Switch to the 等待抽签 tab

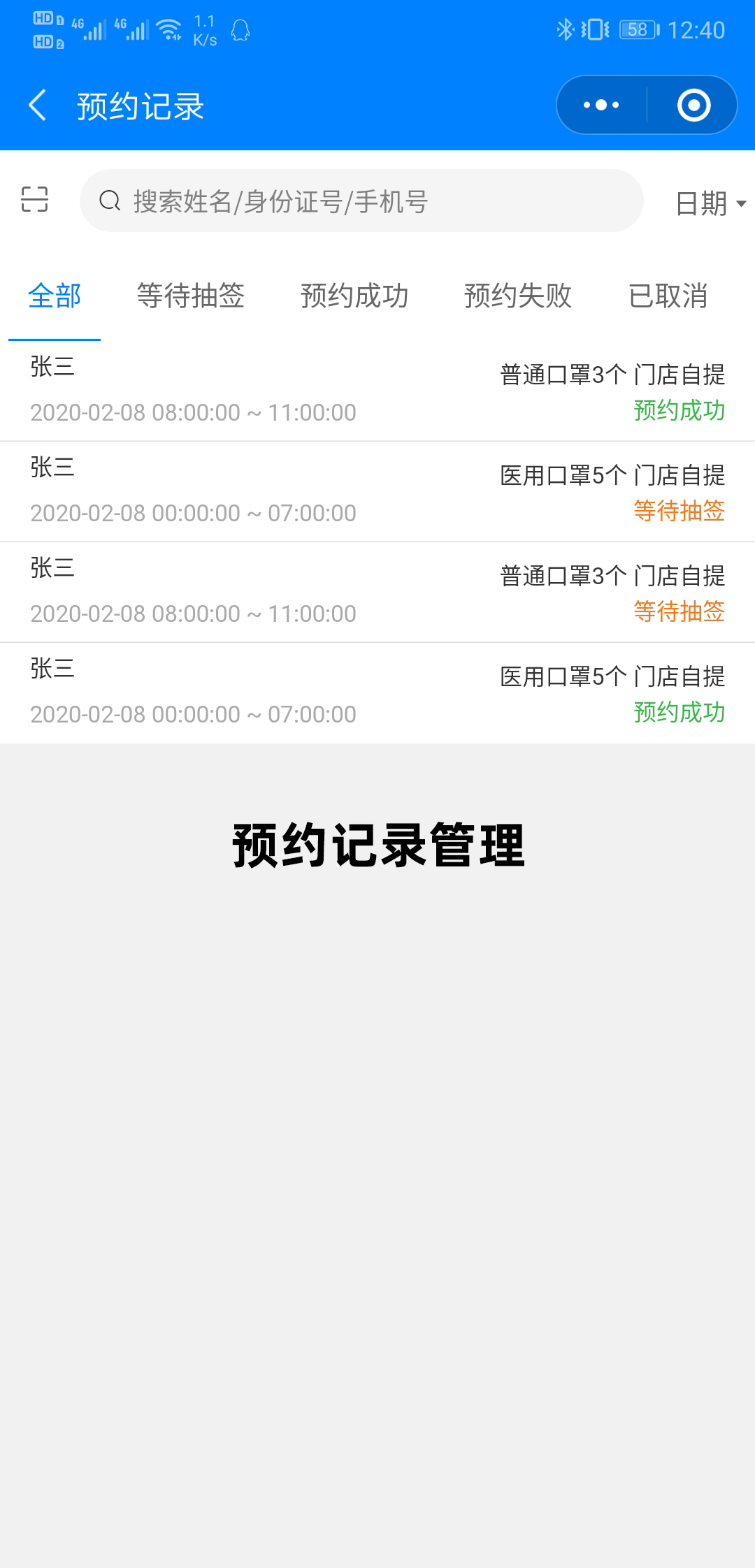[x=190, y=296]
